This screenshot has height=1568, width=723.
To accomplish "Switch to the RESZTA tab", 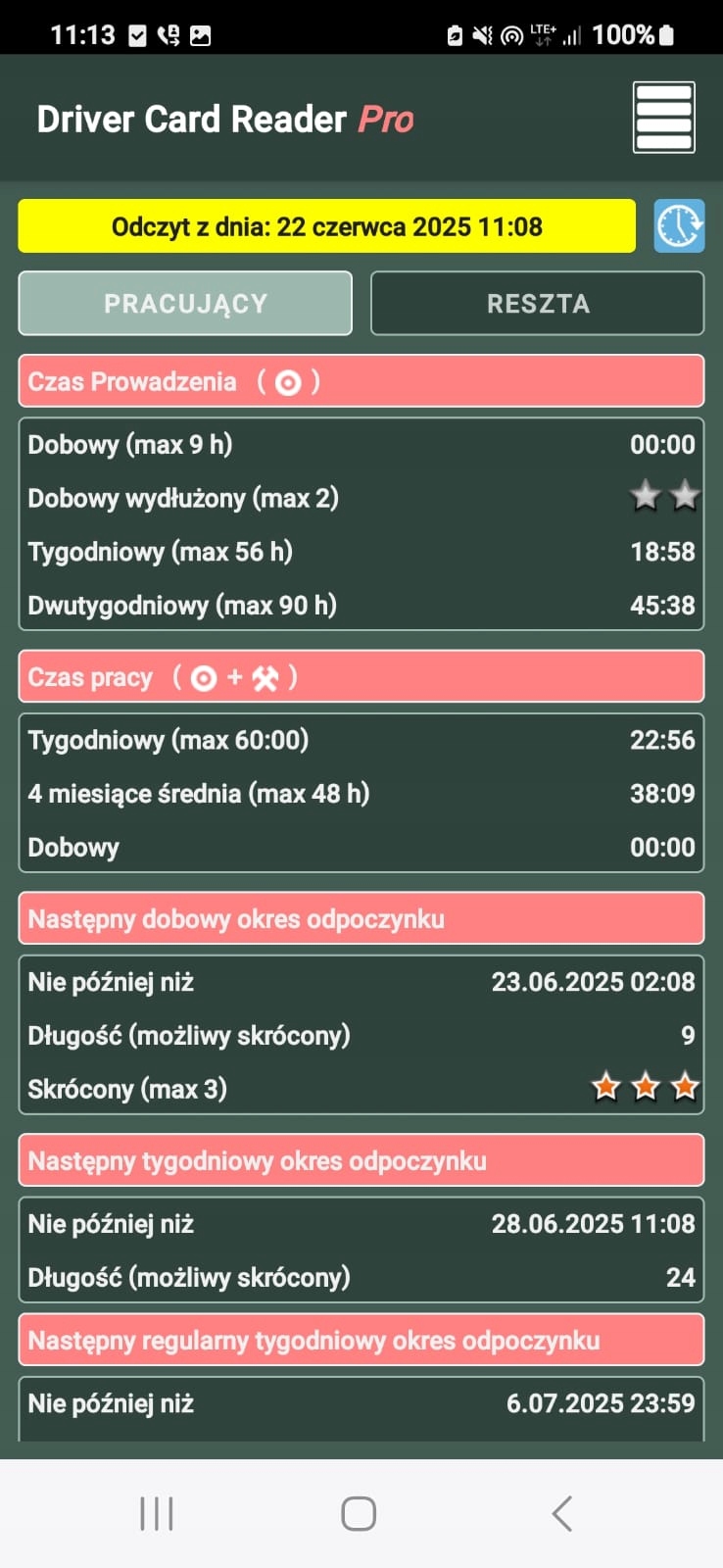I will [x=537, y=304].
